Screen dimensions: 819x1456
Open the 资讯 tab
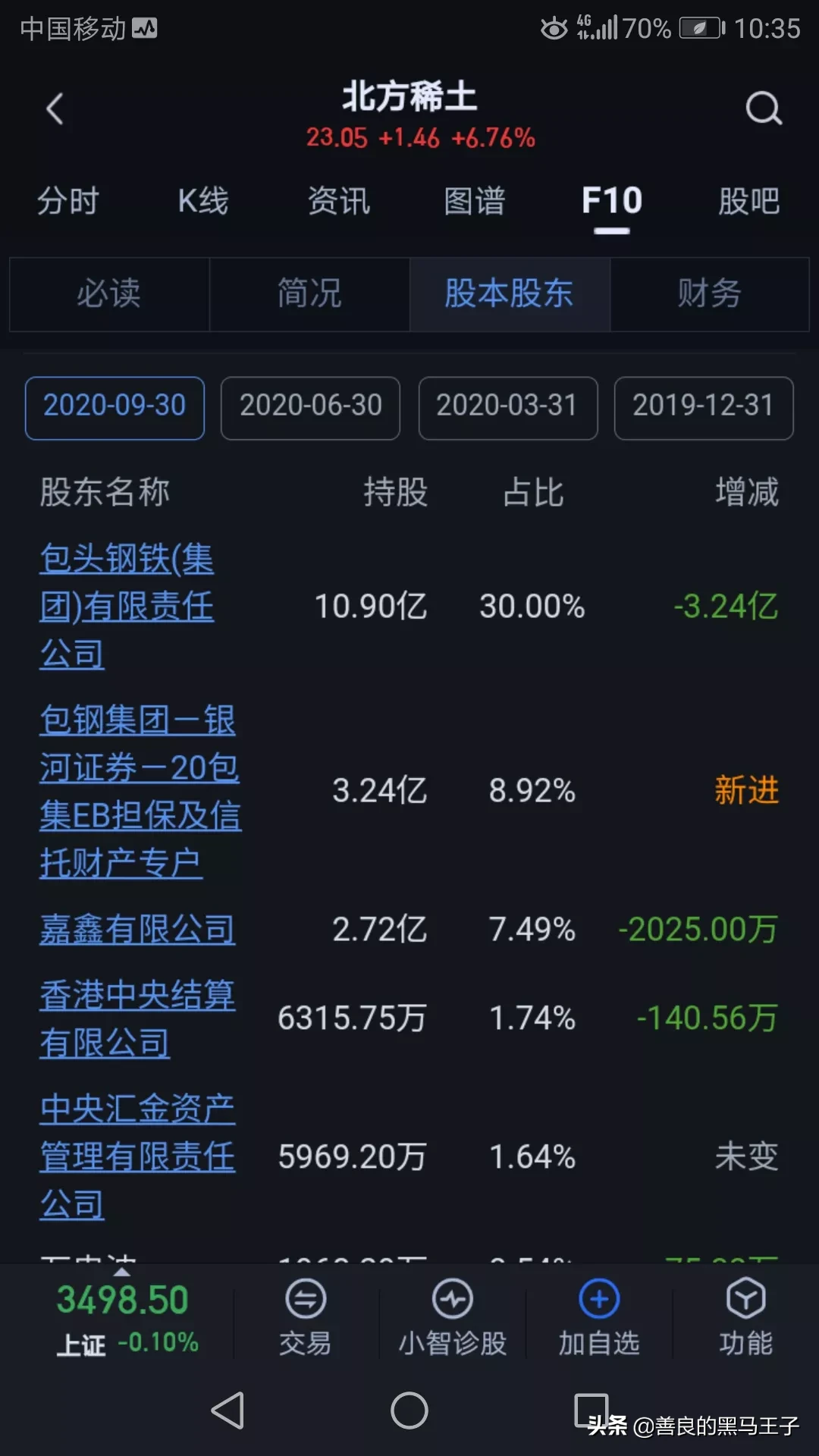pyautogui.click(x=339, y=201)
